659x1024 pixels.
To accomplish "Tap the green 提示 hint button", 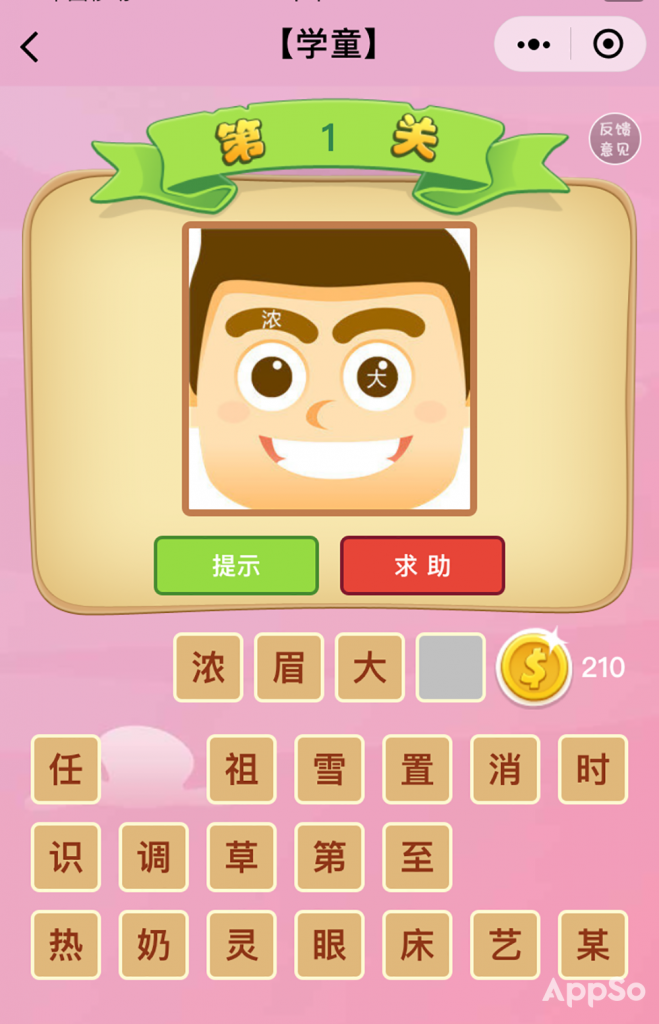I will [236, 566].
